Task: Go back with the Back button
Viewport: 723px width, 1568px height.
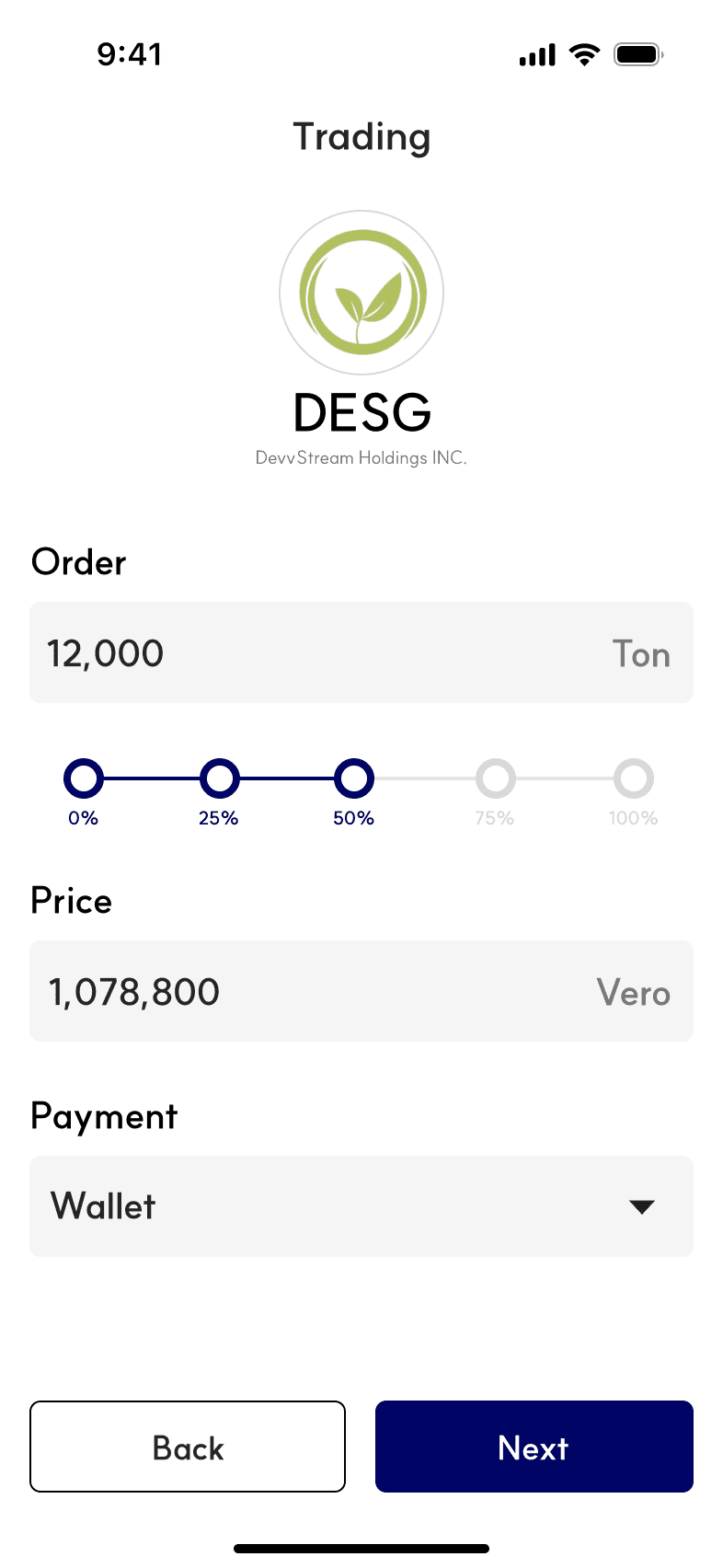Action: tap(188, 1447)
